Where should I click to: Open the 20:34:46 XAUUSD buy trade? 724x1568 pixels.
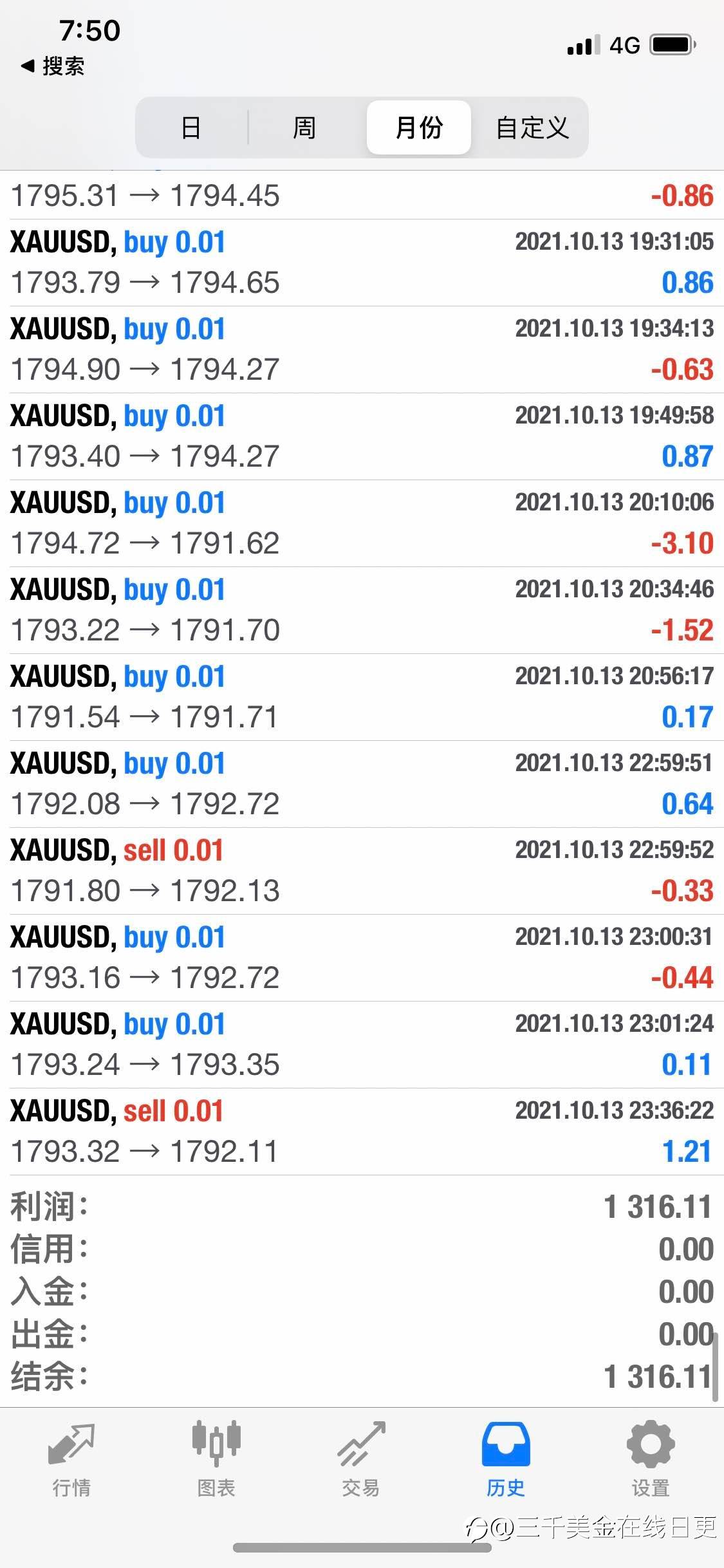click(362, 610)
